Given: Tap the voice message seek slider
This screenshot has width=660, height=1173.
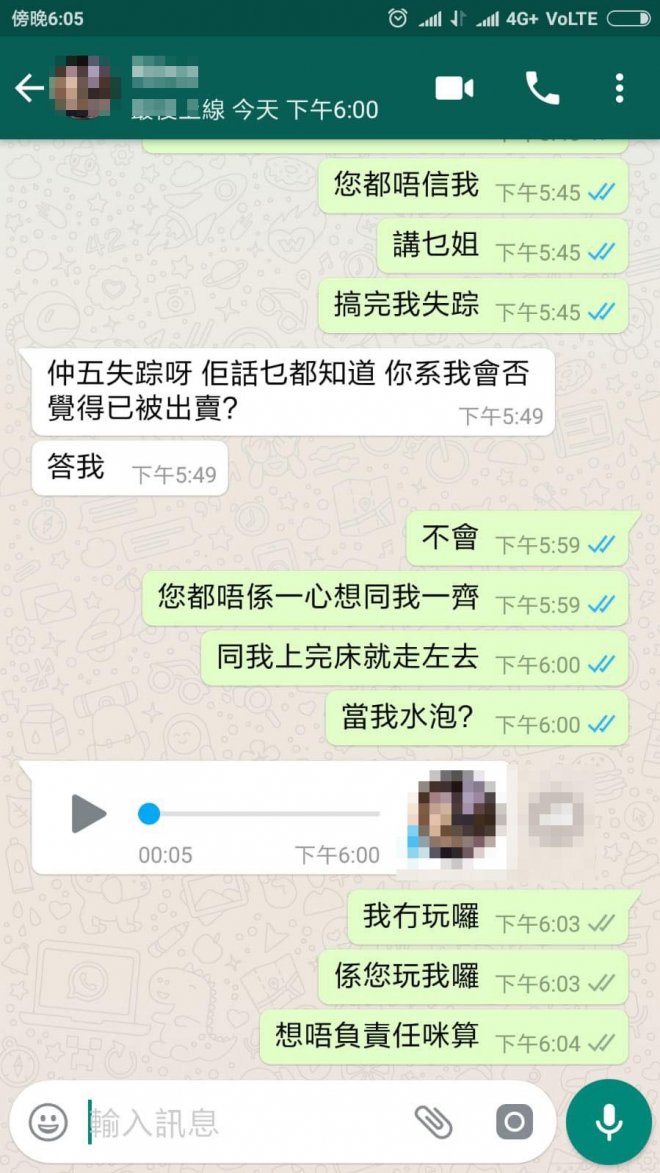Looking at the screenshot, I should click(260, 814).
